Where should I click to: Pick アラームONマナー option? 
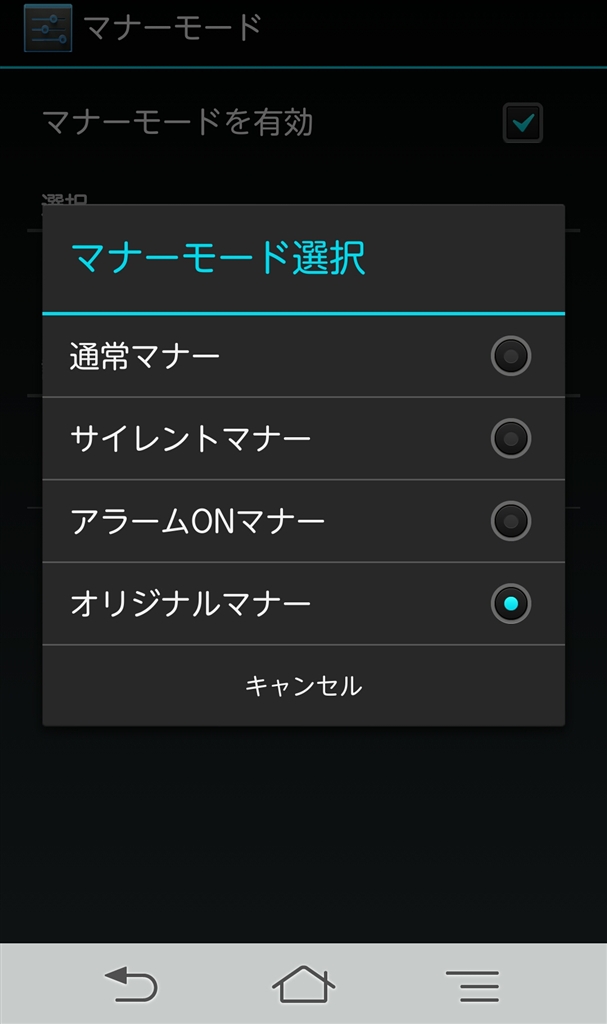pos(302,521)
